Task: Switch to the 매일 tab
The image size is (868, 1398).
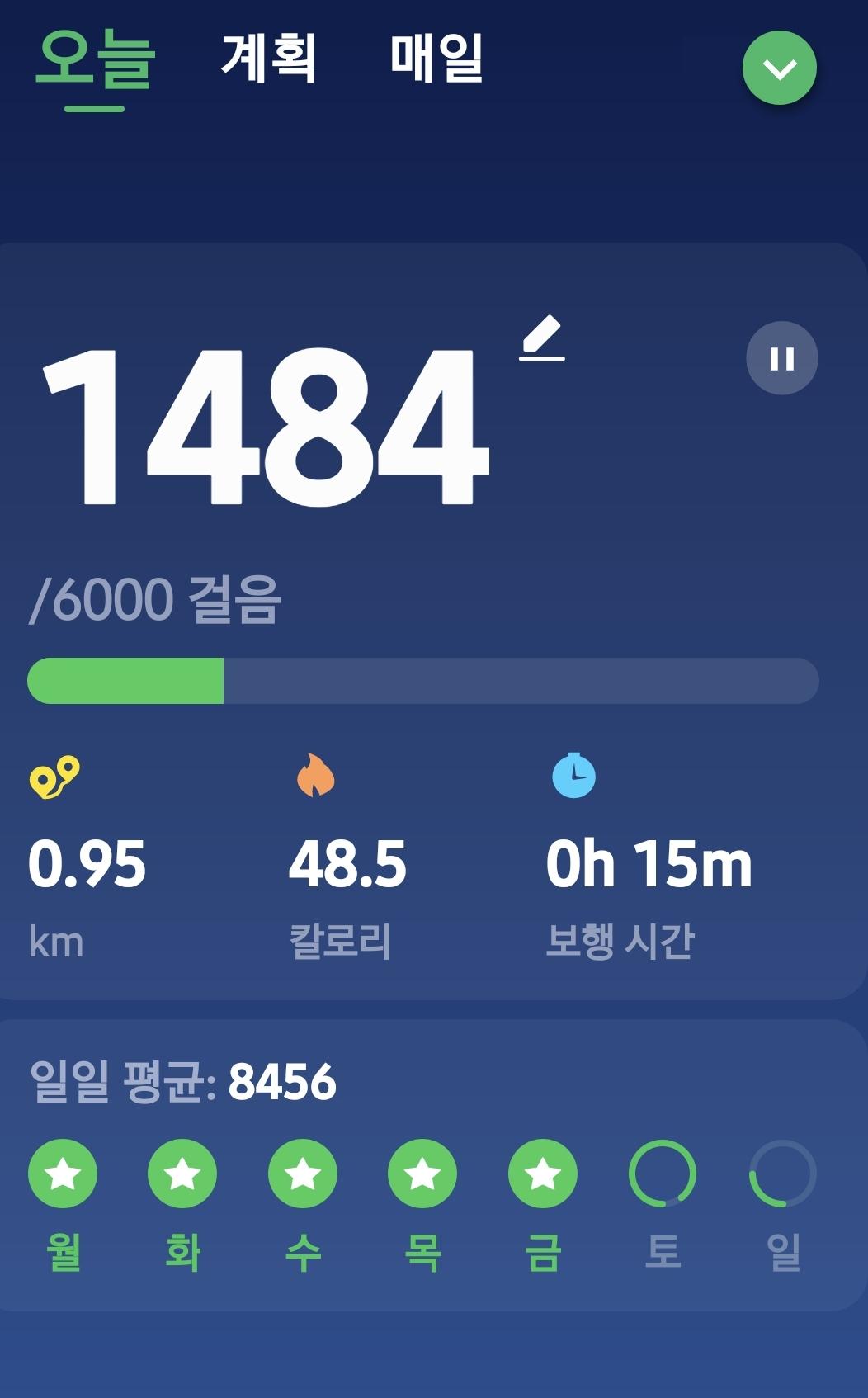Action: (436, 59)
